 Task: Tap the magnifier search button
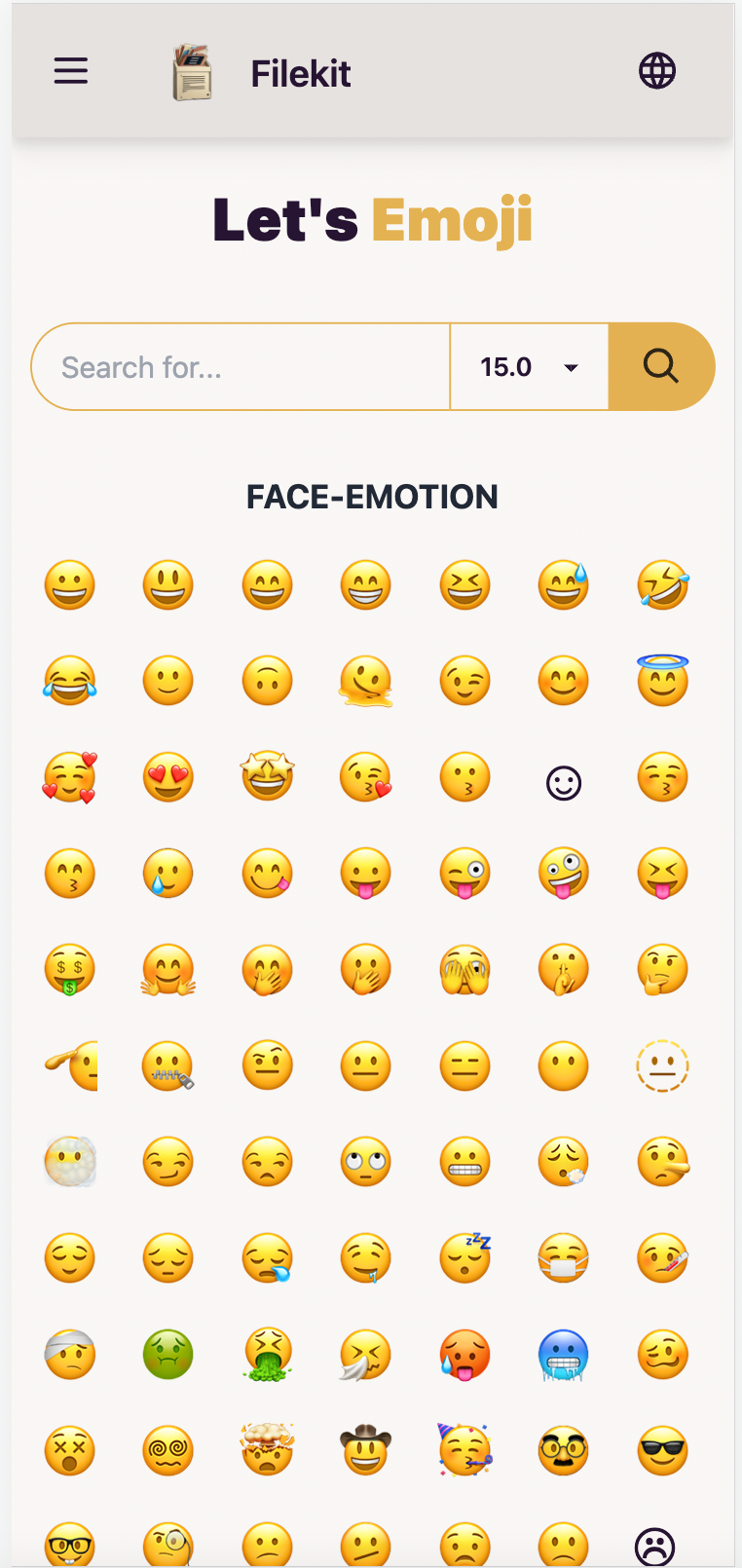pos(661,367)
